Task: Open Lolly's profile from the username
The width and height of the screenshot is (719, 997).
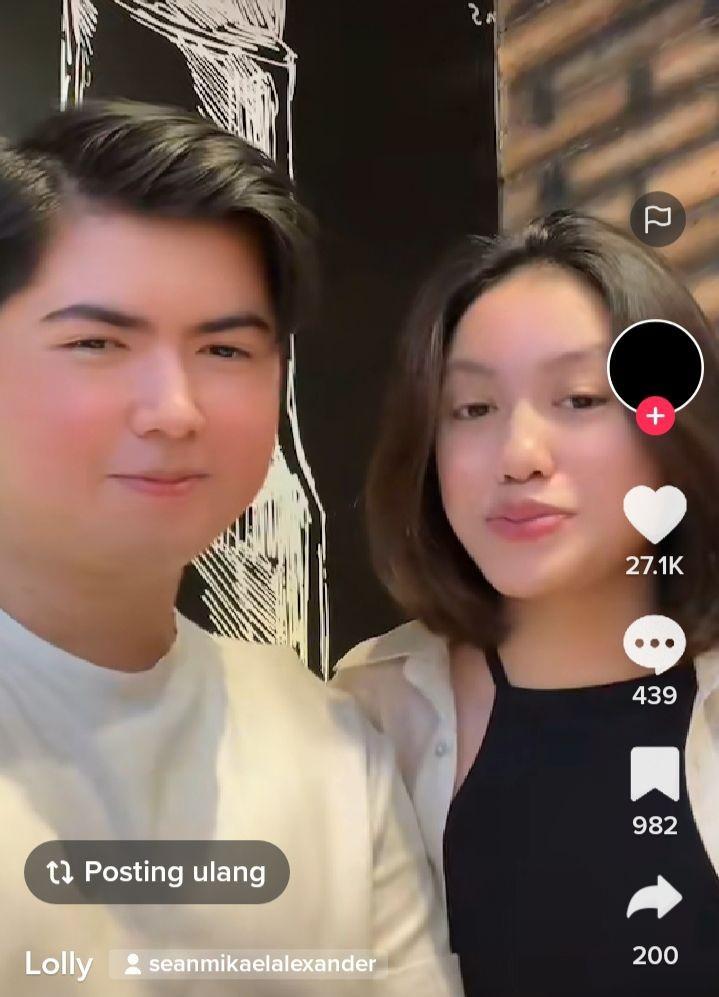Action: (x=58, y=965)
